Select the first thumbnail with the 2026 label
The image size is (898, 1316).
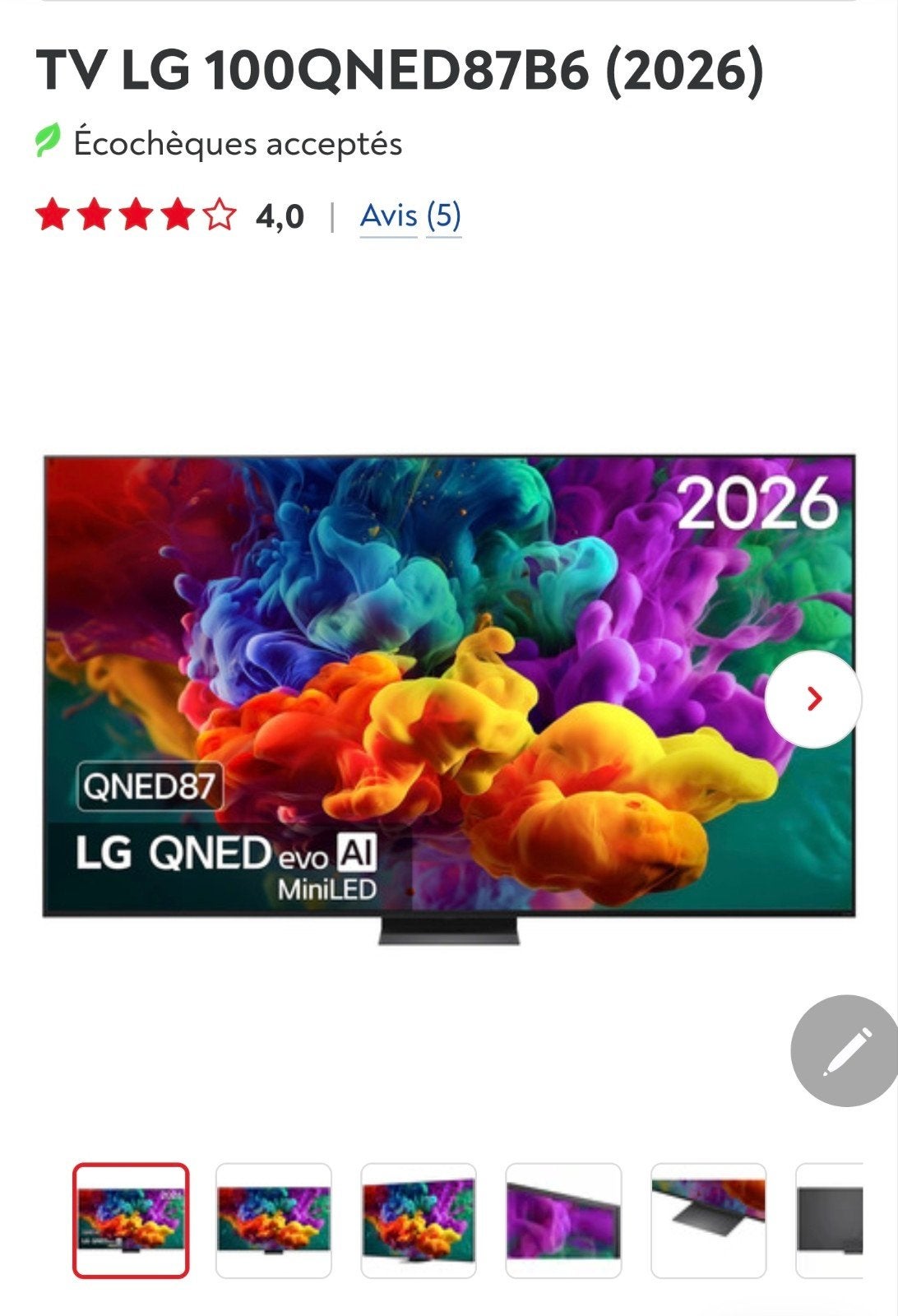131,1221
